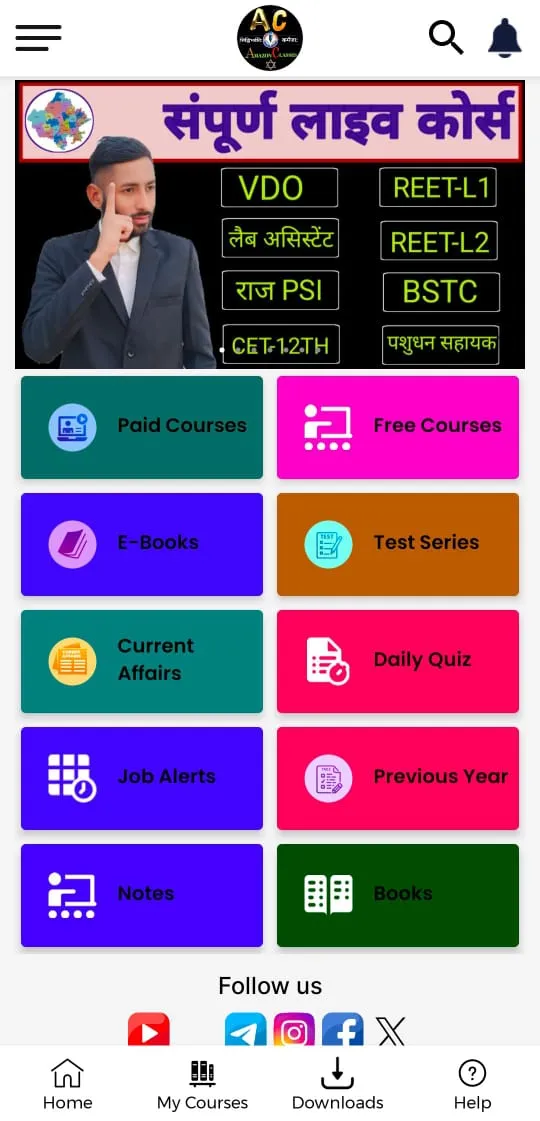540x1121 pixels.
Task: Tap the live course banner
Action: pyautogui.click(x=270, y=224)
